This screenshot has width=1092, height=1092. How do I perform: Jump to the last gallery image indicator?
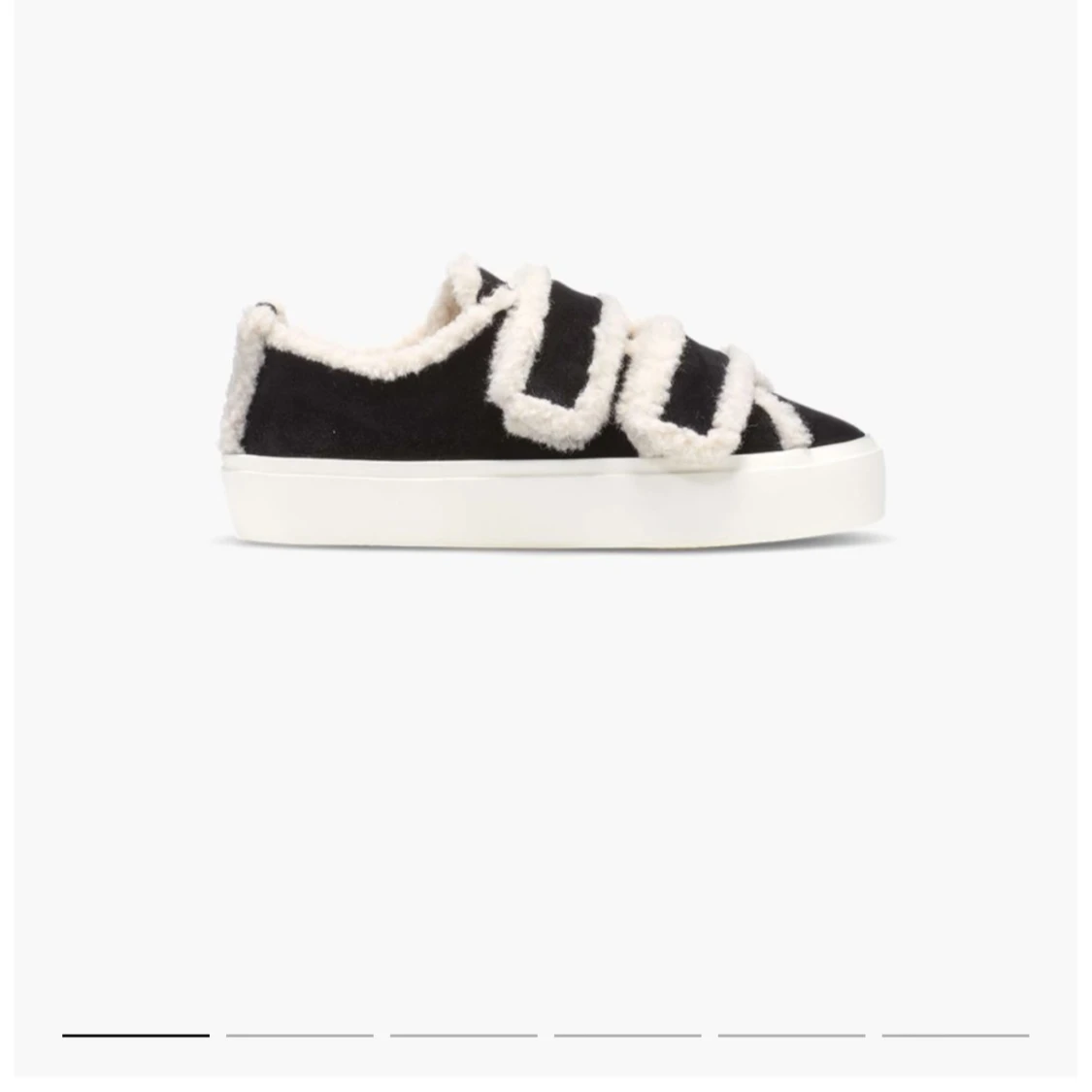(x=955, y=1035)
